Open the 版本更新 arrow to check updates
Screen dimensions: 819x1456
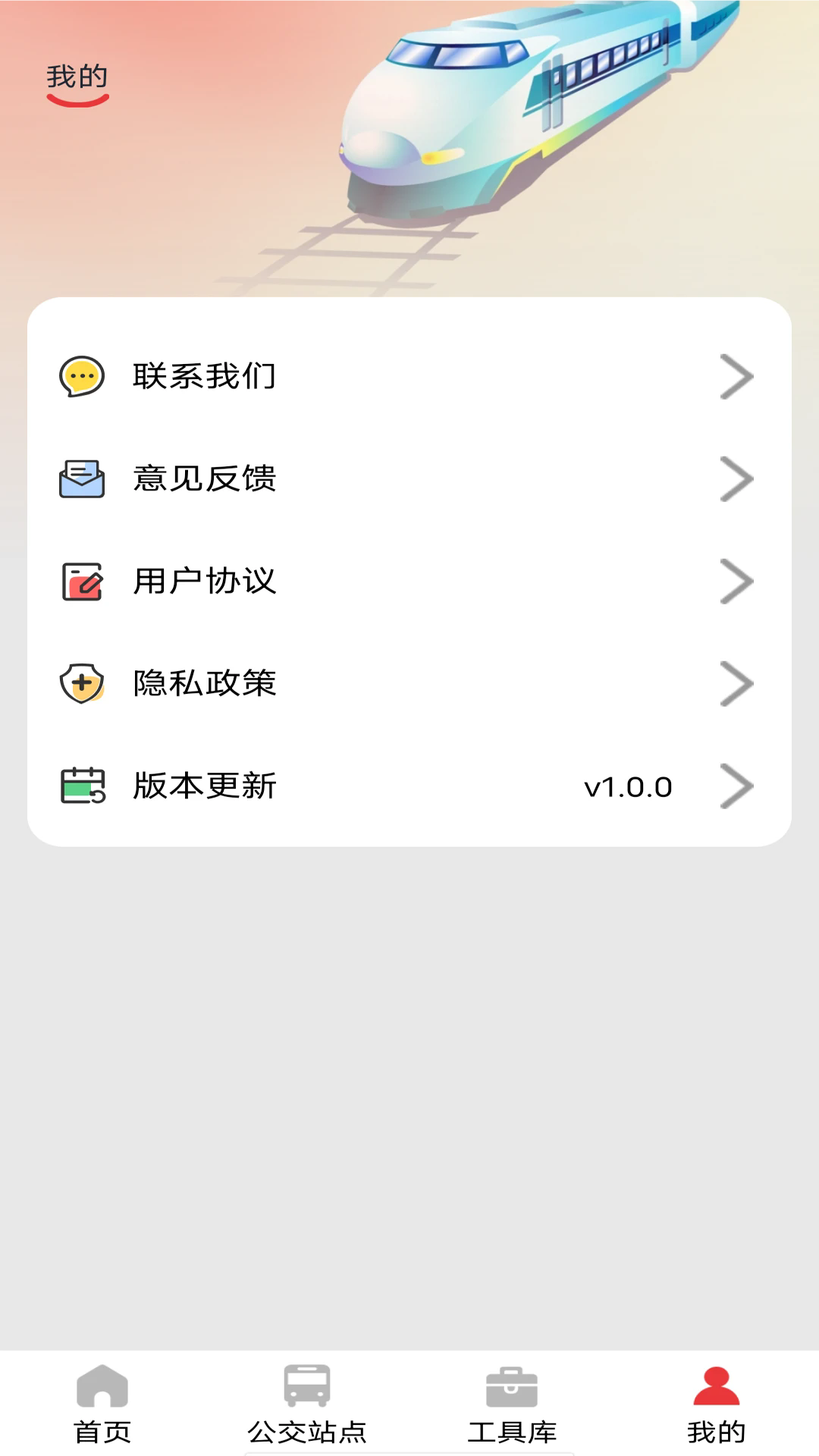click(736, 786)
